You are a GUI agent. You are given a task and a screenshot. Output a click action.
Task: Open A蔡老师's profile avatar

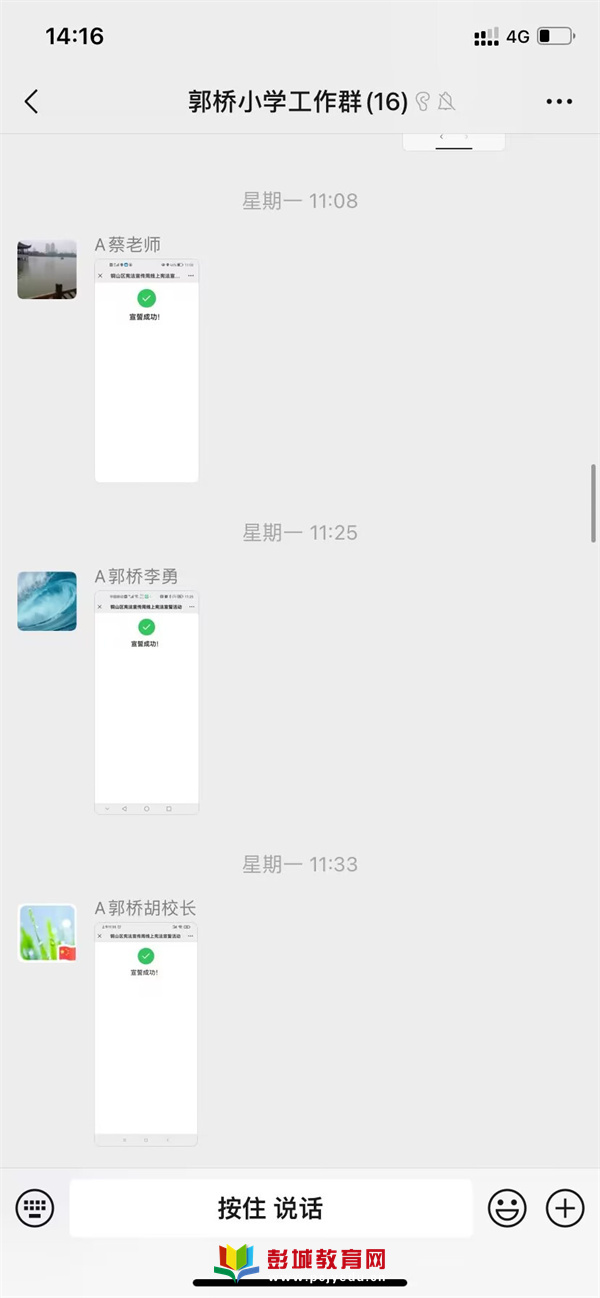(x=47, y=269)
